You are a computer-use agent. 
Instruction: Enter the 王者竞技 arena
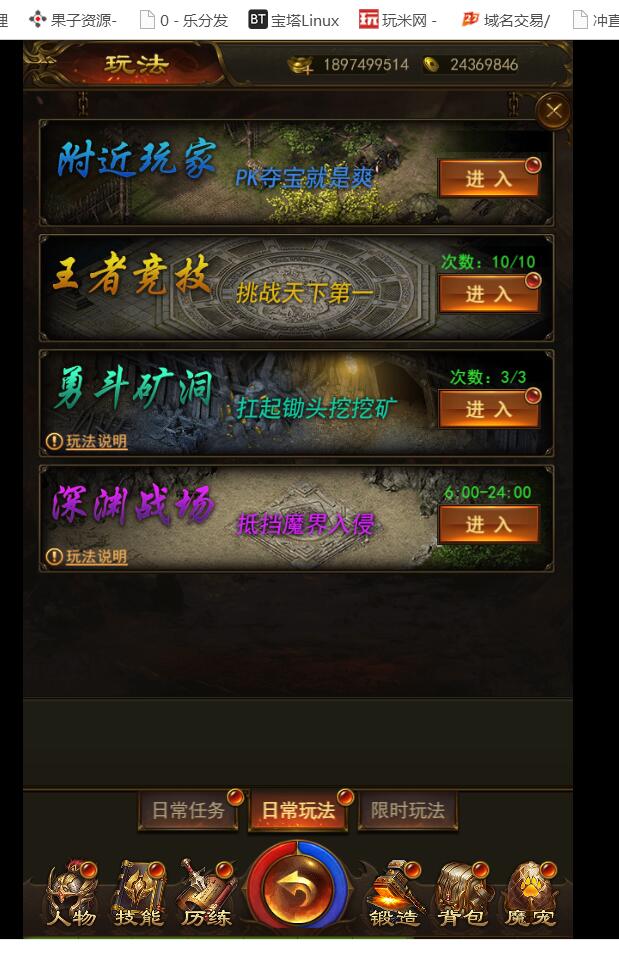pyautogui.click(x=488, y=294)
